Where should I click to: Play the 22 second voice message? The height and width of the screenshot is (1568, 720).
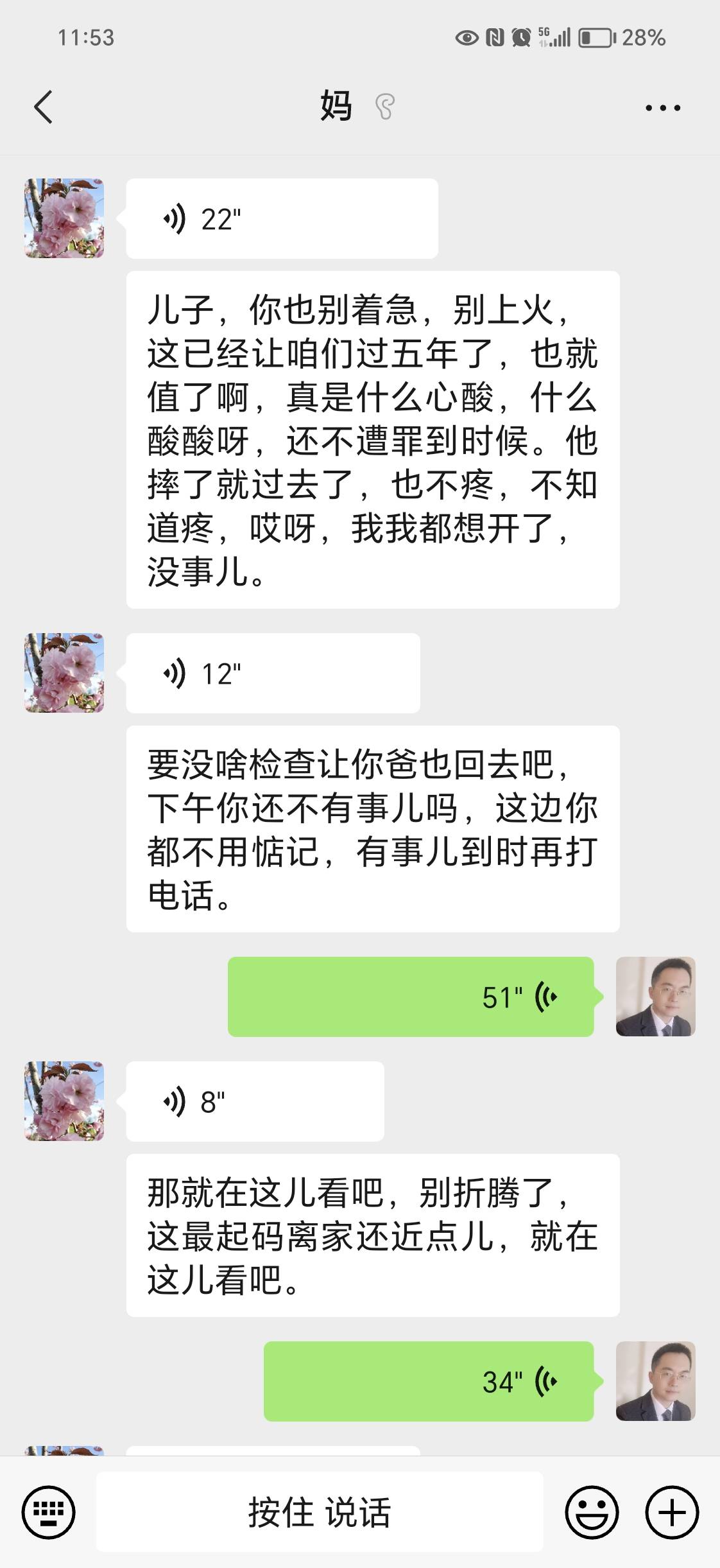(x=282, y=217)
